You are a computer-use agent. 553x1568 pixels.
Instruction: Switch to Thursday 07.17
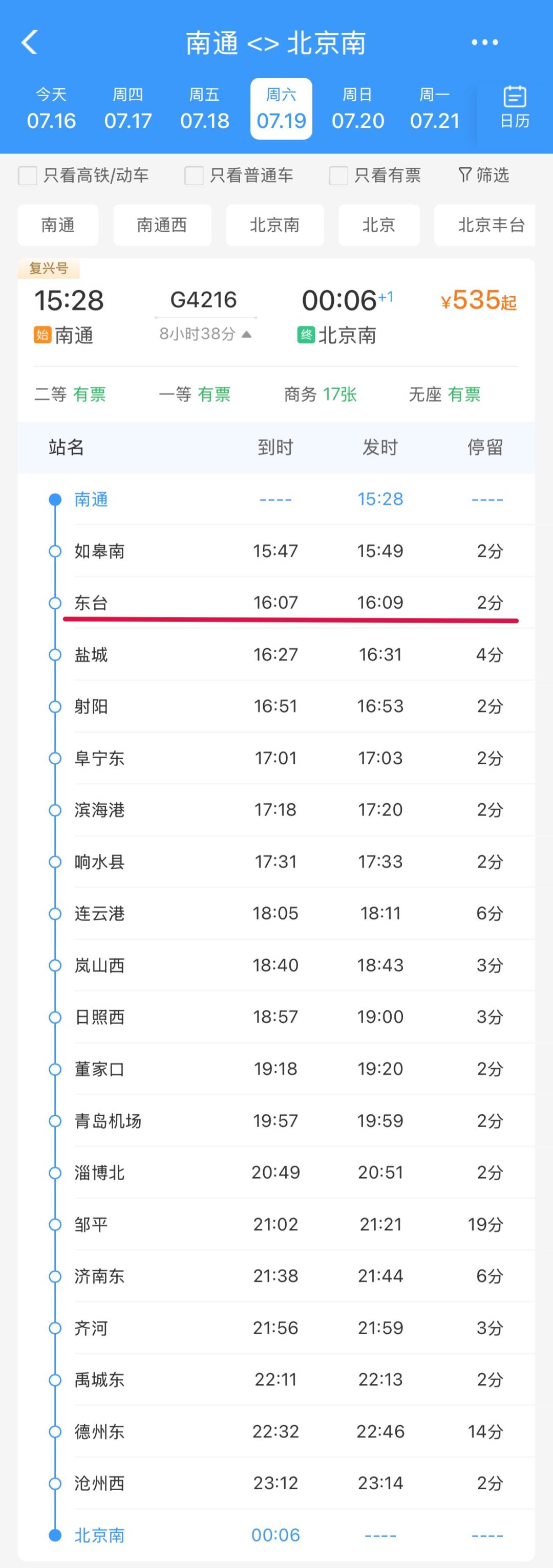[x=128, y=109]
